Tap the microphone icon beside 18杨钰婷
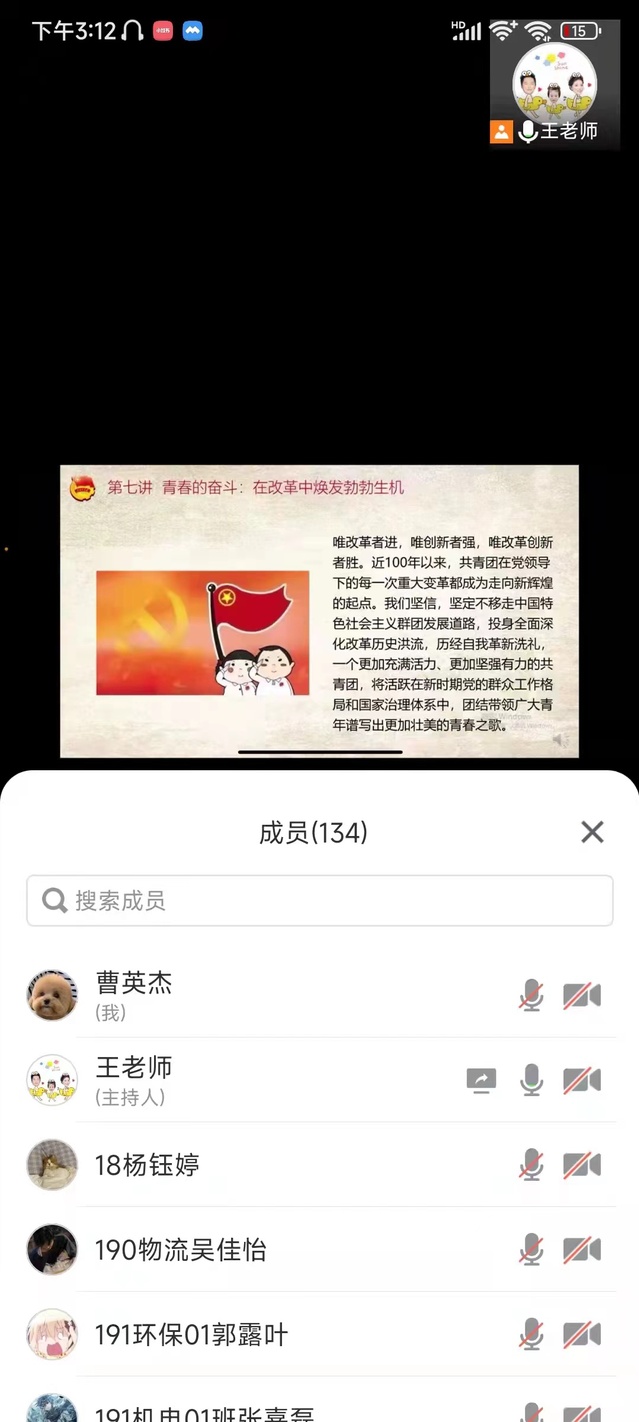The image size is (639, 1422). 532,1165
